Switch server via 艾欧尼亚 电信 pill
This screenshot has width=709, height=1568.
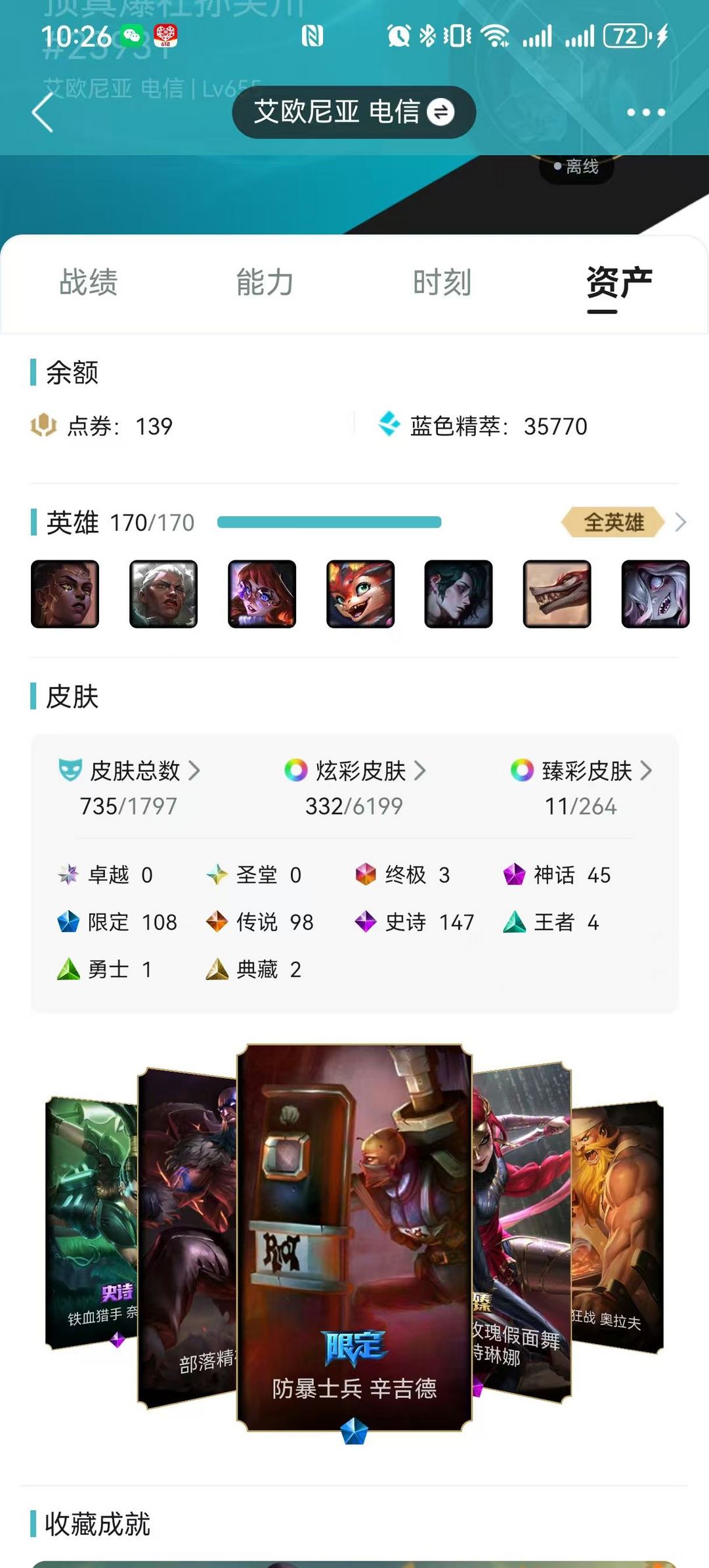point(354,112)
